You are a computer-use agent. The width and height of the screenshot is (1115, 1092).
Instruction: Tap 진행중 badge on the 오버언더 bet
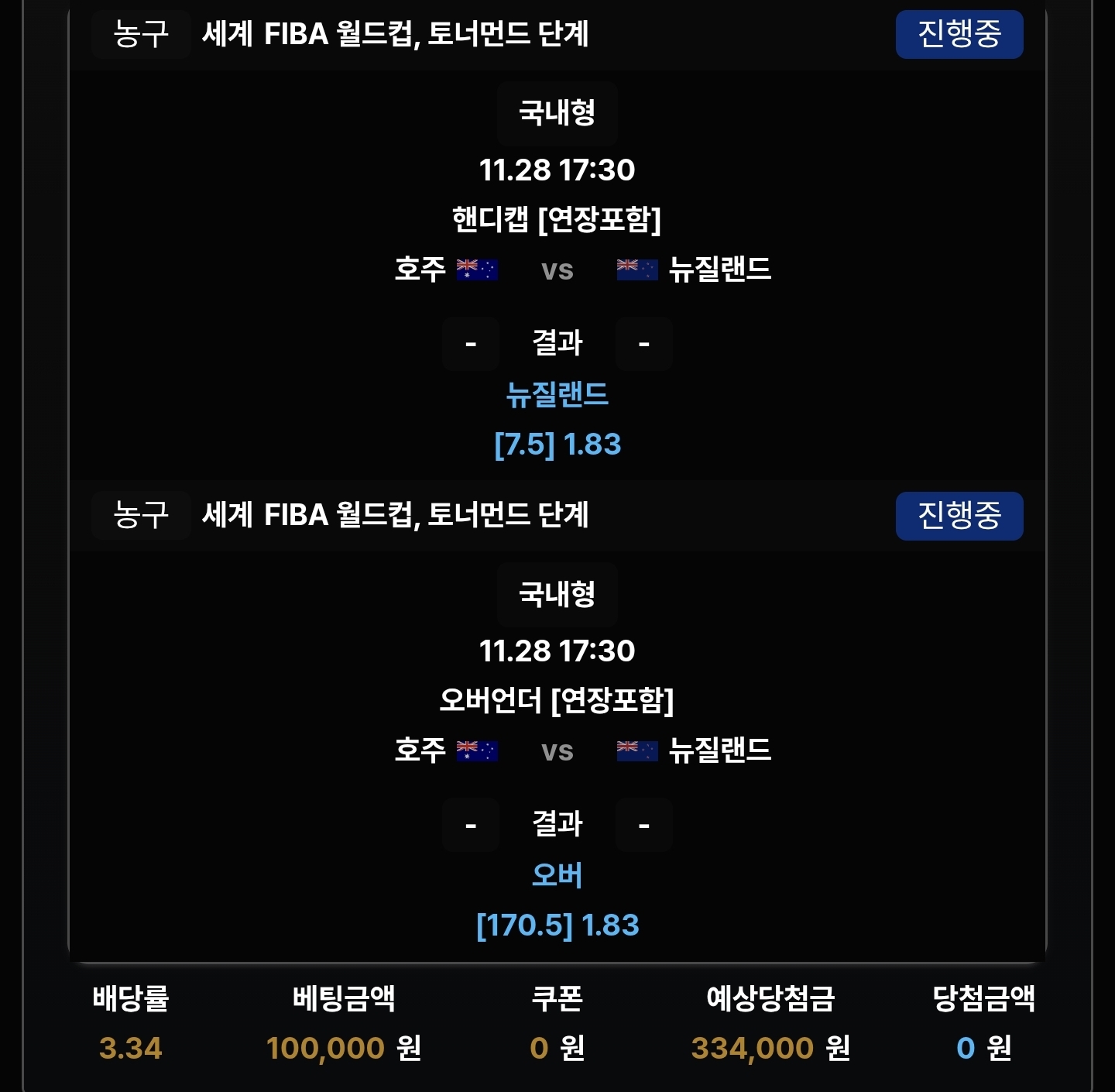pos(959,516)
